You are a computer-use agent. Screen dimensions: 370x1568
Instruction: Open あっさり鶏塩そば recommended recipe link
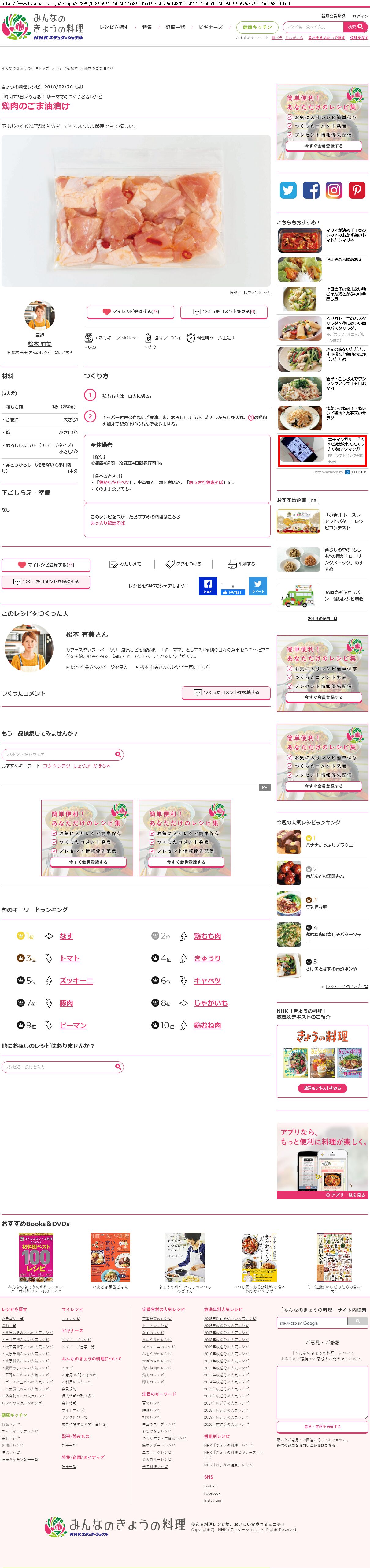(108, 523)
